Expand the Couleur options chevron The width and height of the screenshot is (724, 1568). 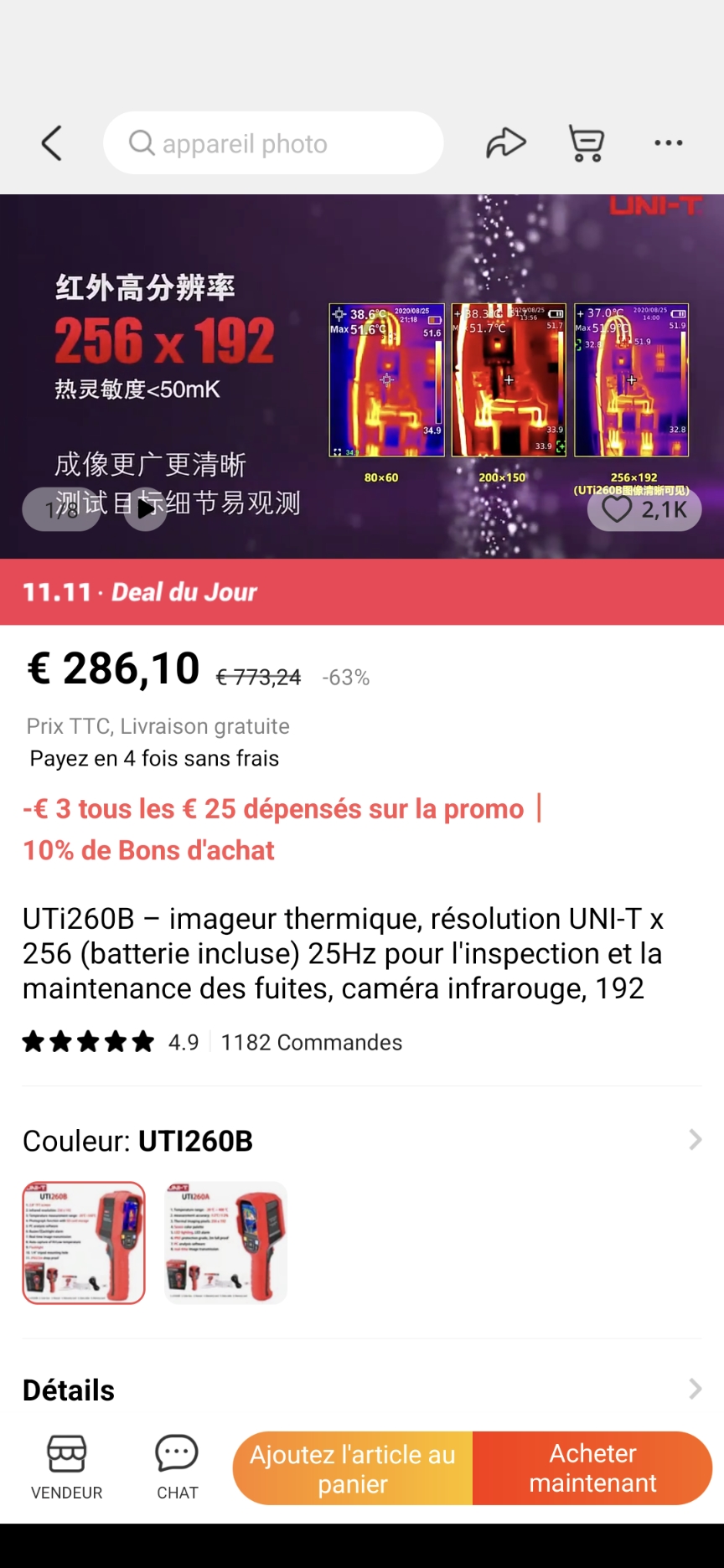click(695, 1139)
